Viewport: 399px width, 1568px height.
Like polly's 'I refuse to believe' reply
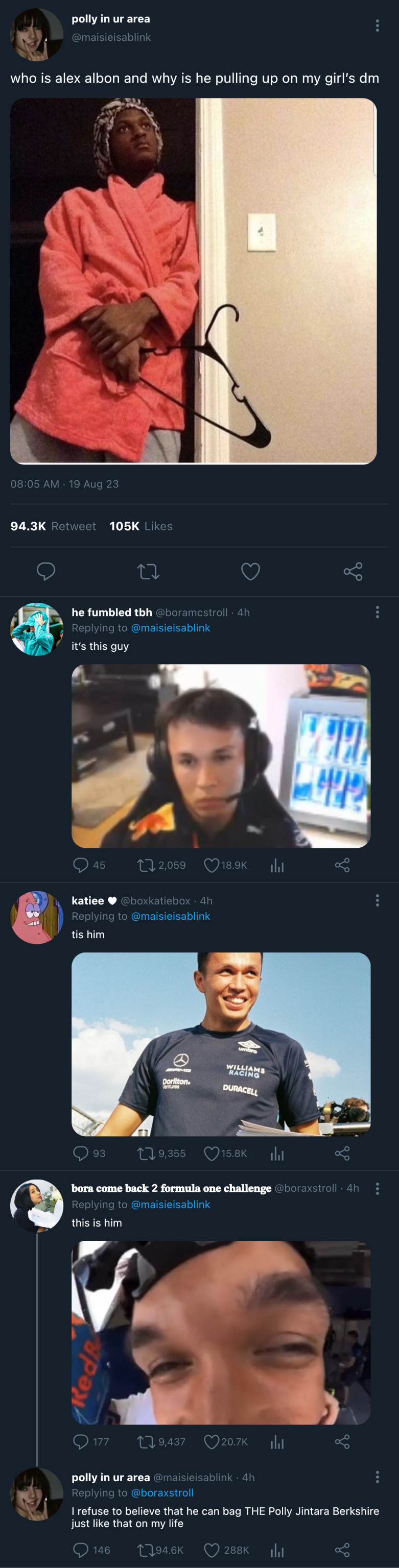coord(212,1550)
